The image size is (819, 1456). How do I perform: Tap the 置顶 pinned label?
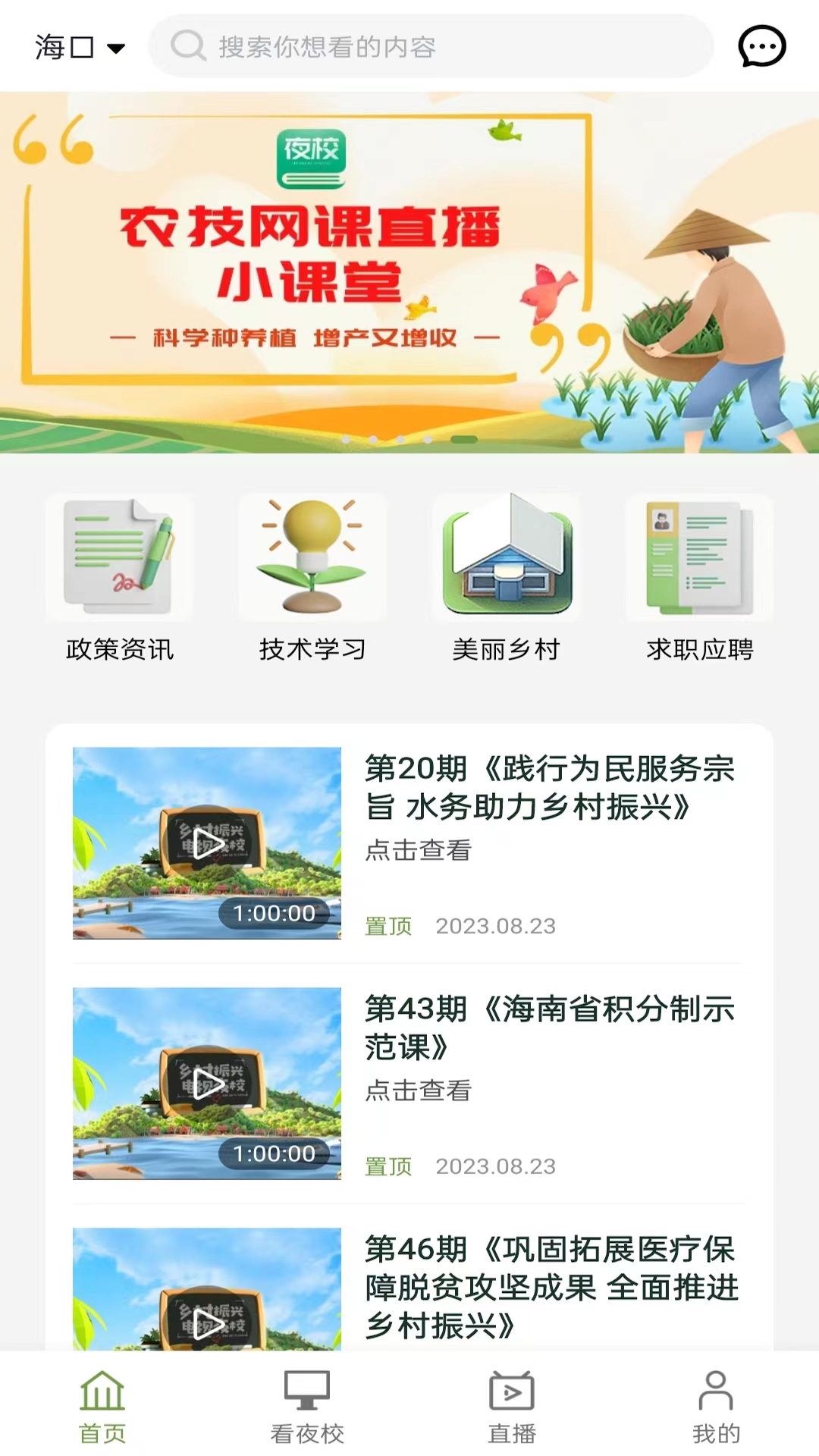click(388, 925)
